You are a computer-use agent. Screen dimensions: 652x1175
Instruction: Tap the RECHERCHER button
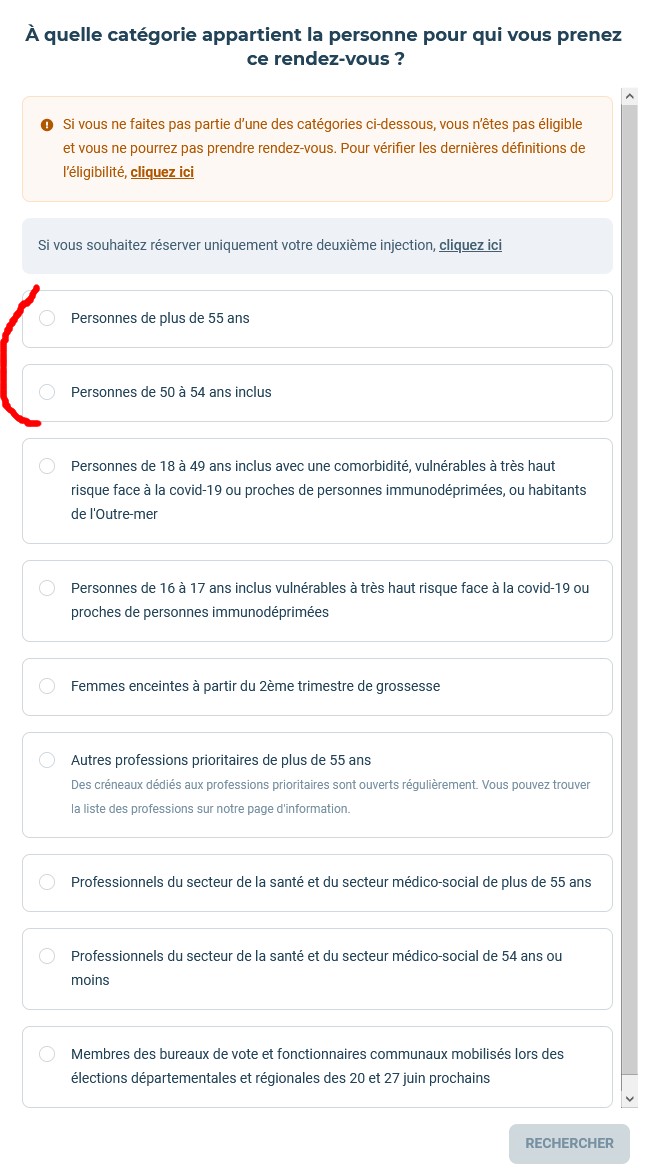pos(569,1144)
